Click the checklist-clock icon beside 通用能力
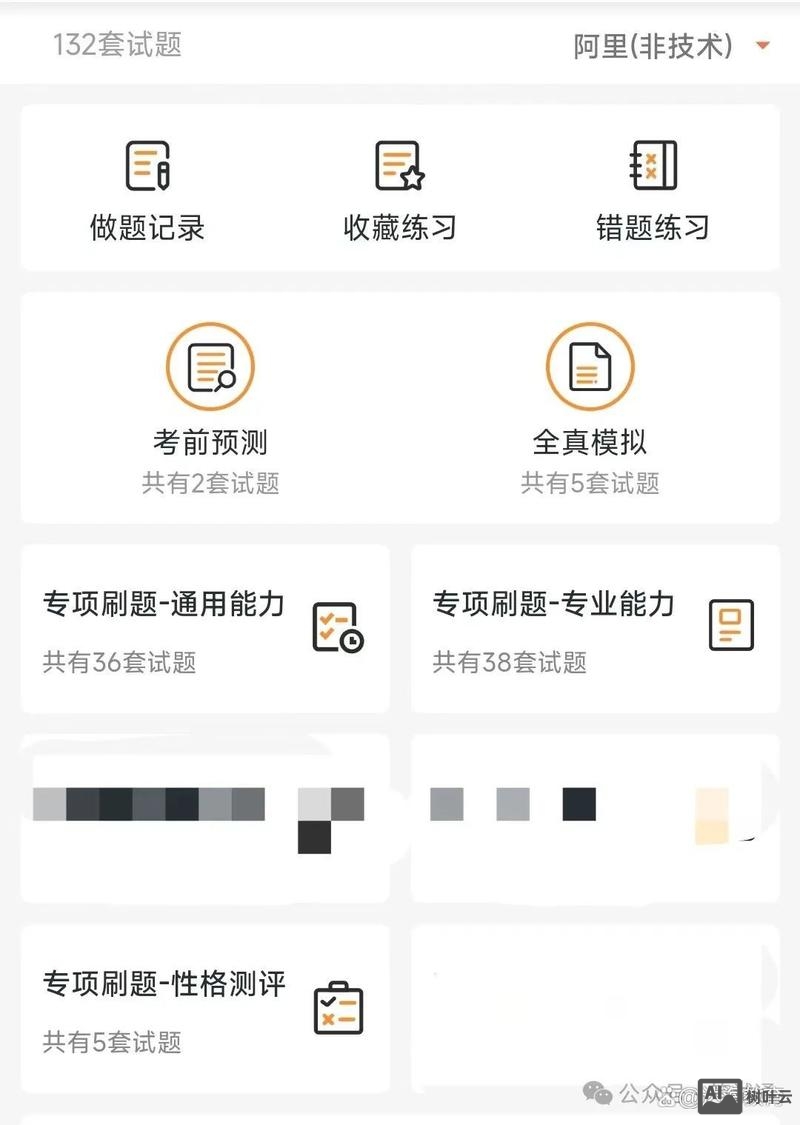The height and width of the screenshot is (1125, 800). coord(337,629)
